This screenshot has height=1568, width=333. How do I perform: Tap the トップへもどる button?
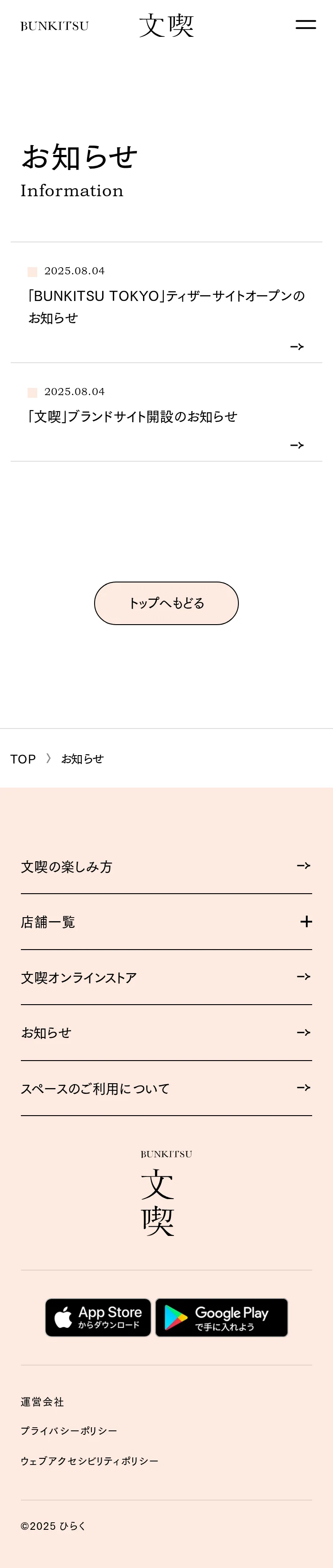click(166, 602)
